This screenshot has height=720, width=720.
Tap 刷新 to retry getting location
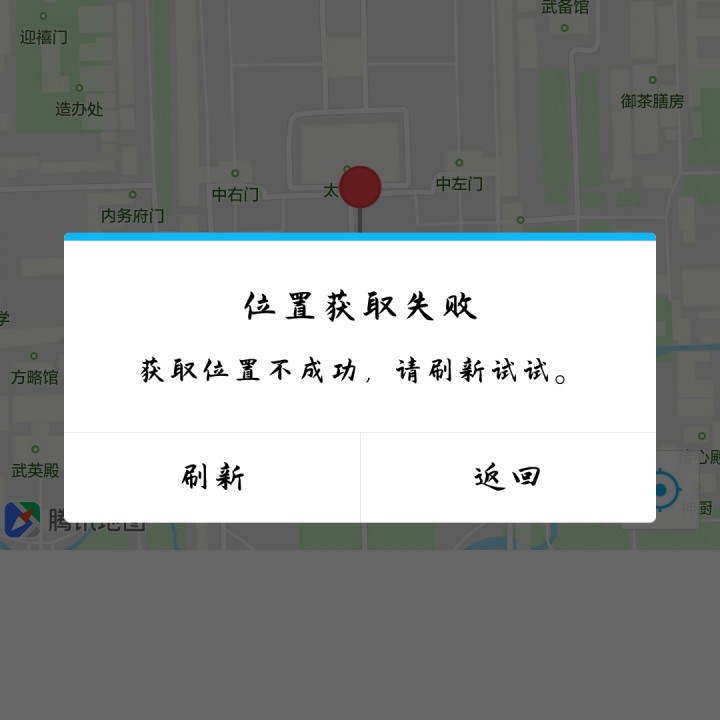[x=212, y=477]
